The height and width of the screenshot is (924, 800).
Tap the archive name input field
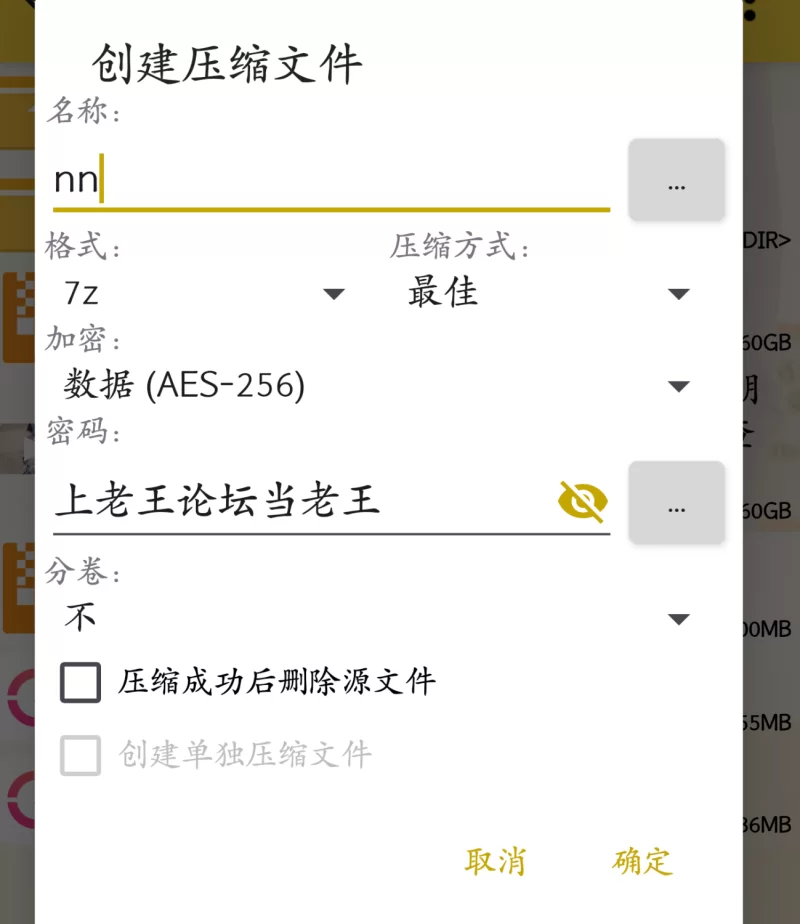click(330, 182)
